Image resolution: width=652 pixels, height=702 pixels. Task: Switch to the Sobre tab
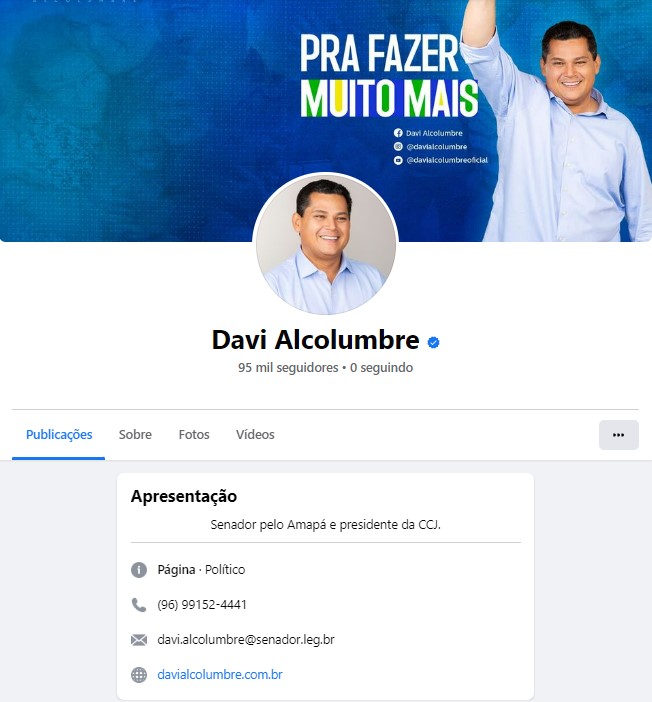click(x=135, y=435)
